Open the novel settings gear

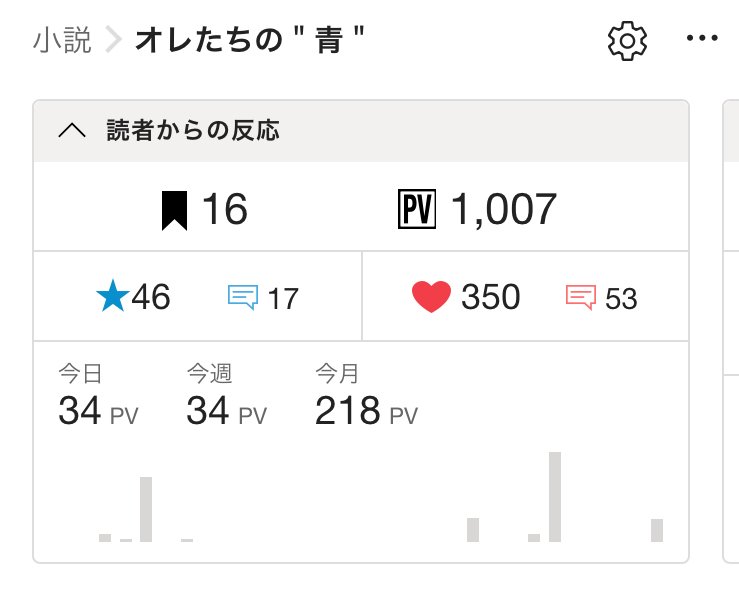(628, 41)
